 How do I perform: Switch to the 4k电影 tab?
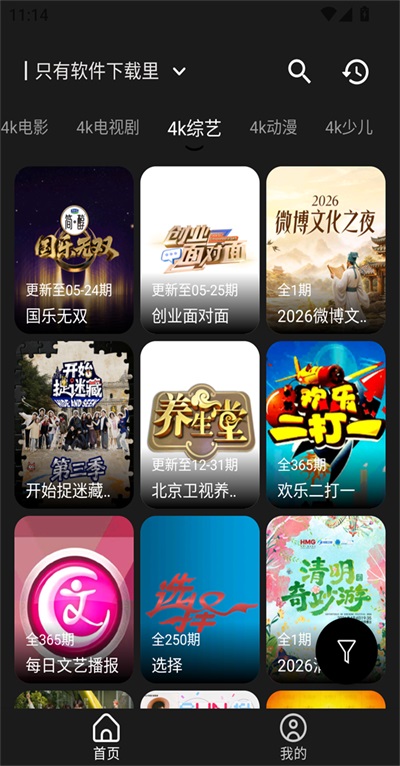pyautogui.click(x=24, y=128)
